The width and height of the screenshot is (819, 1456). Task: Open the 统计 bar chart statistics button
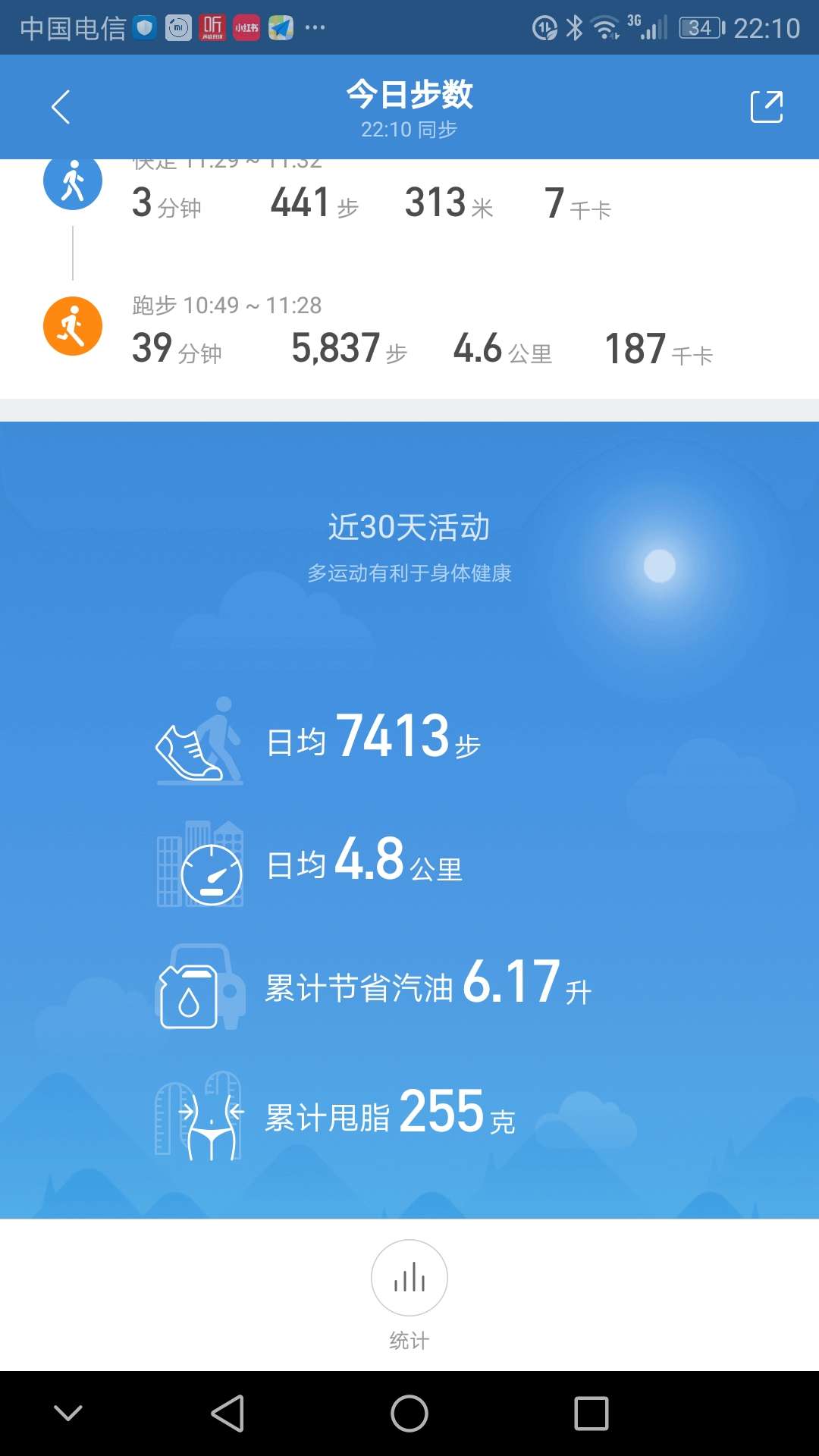(x=409, y=1278)
